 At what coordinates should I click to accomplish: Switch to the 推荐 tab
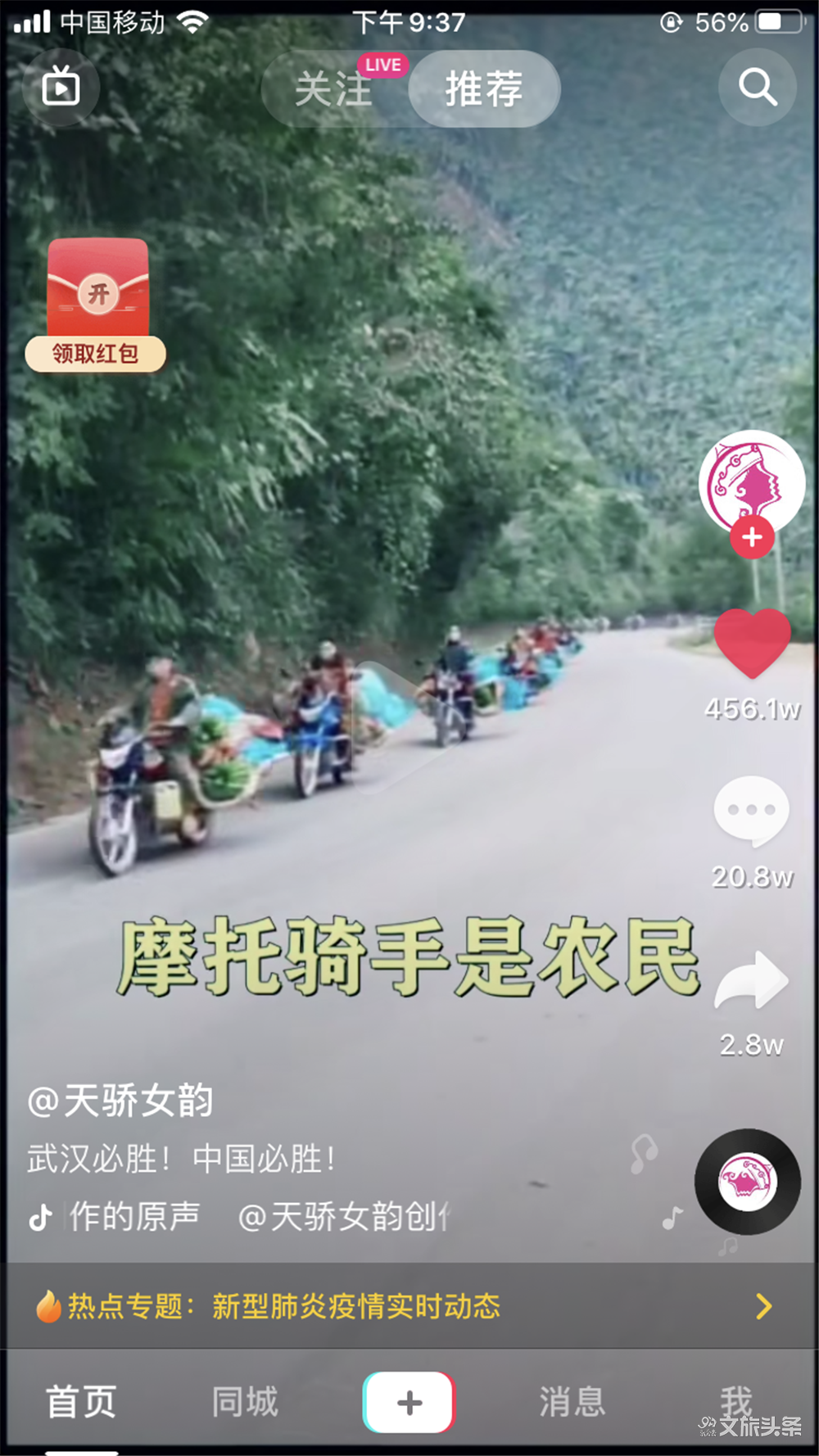484,89
